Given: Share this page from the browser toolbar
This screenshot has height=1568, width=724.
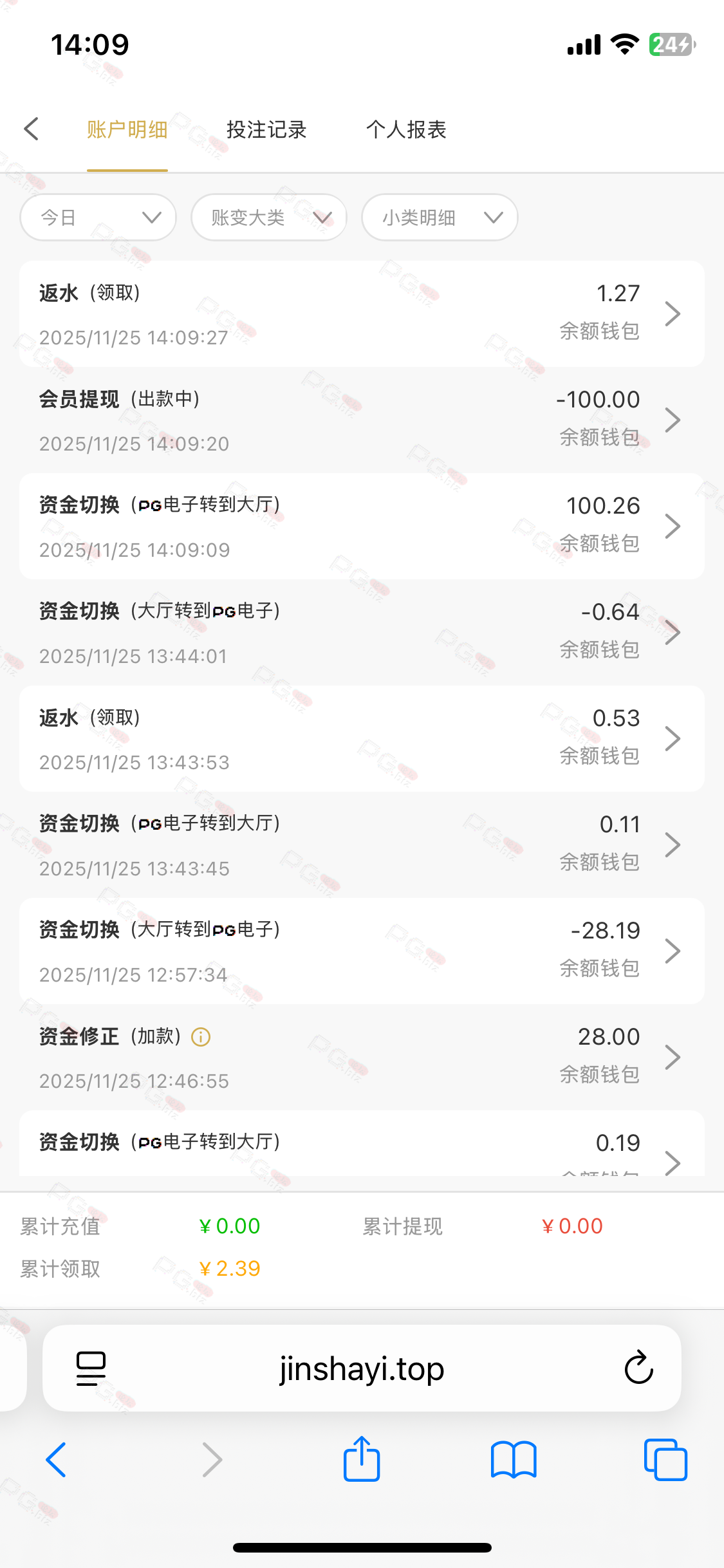Looking at the screenshot, I should (362, 1459).
